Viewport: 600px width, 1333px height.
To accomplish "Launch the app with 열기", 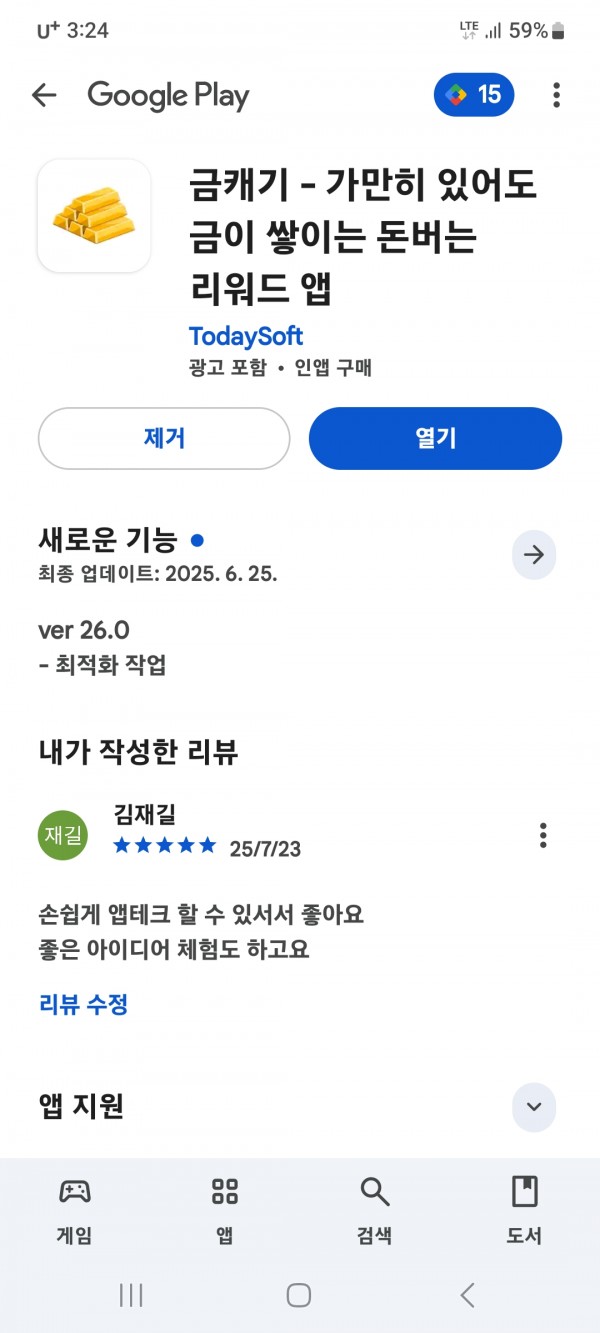I will coord(435,438).
